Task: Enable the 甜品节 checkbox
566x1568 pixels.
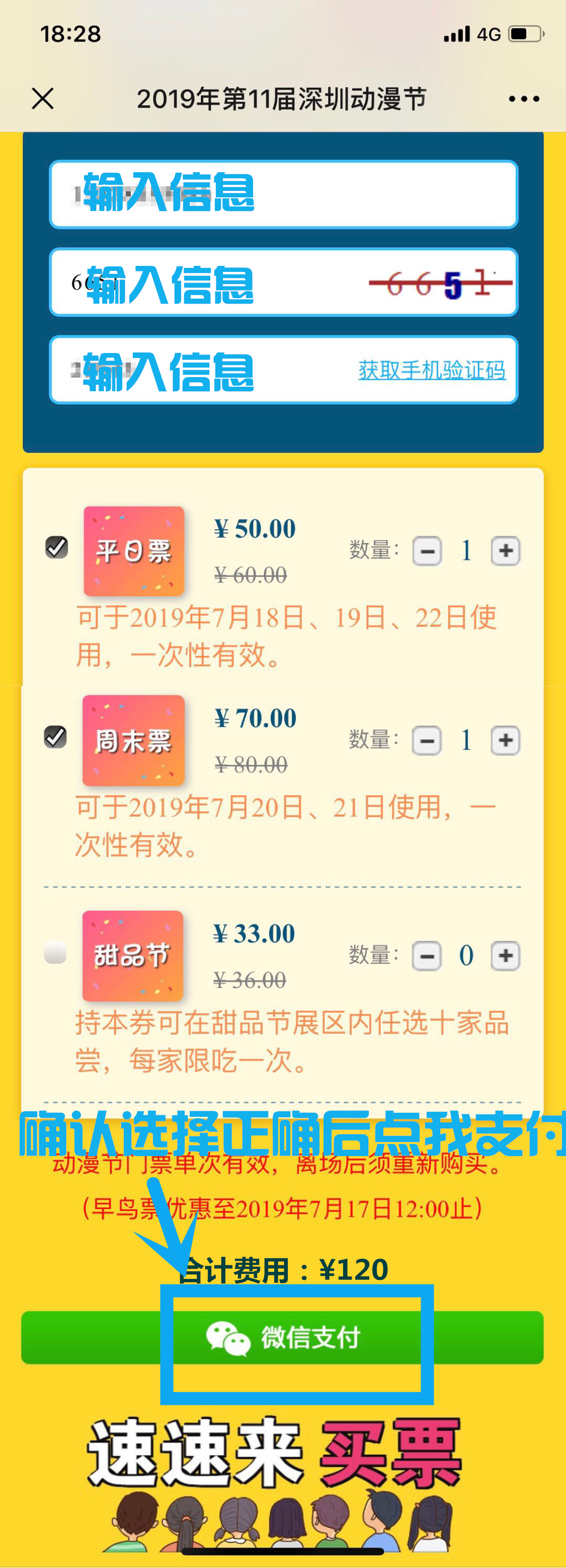Action: [x=55, y=954]
